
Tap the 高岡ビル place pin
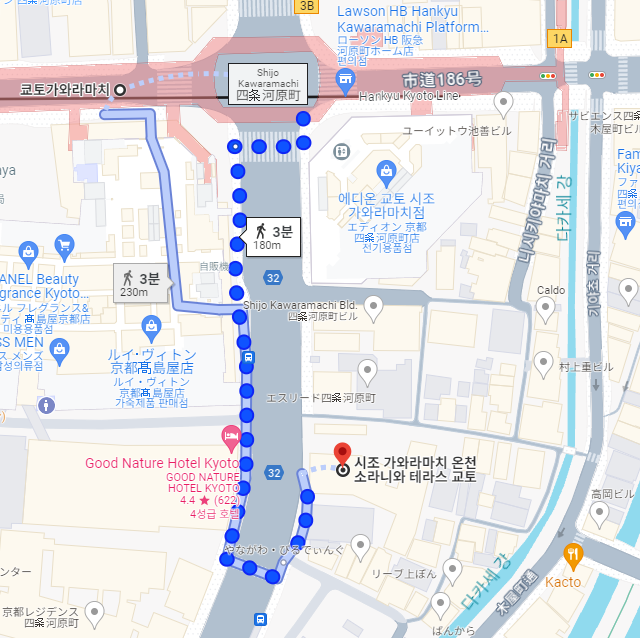coord(600,515)
